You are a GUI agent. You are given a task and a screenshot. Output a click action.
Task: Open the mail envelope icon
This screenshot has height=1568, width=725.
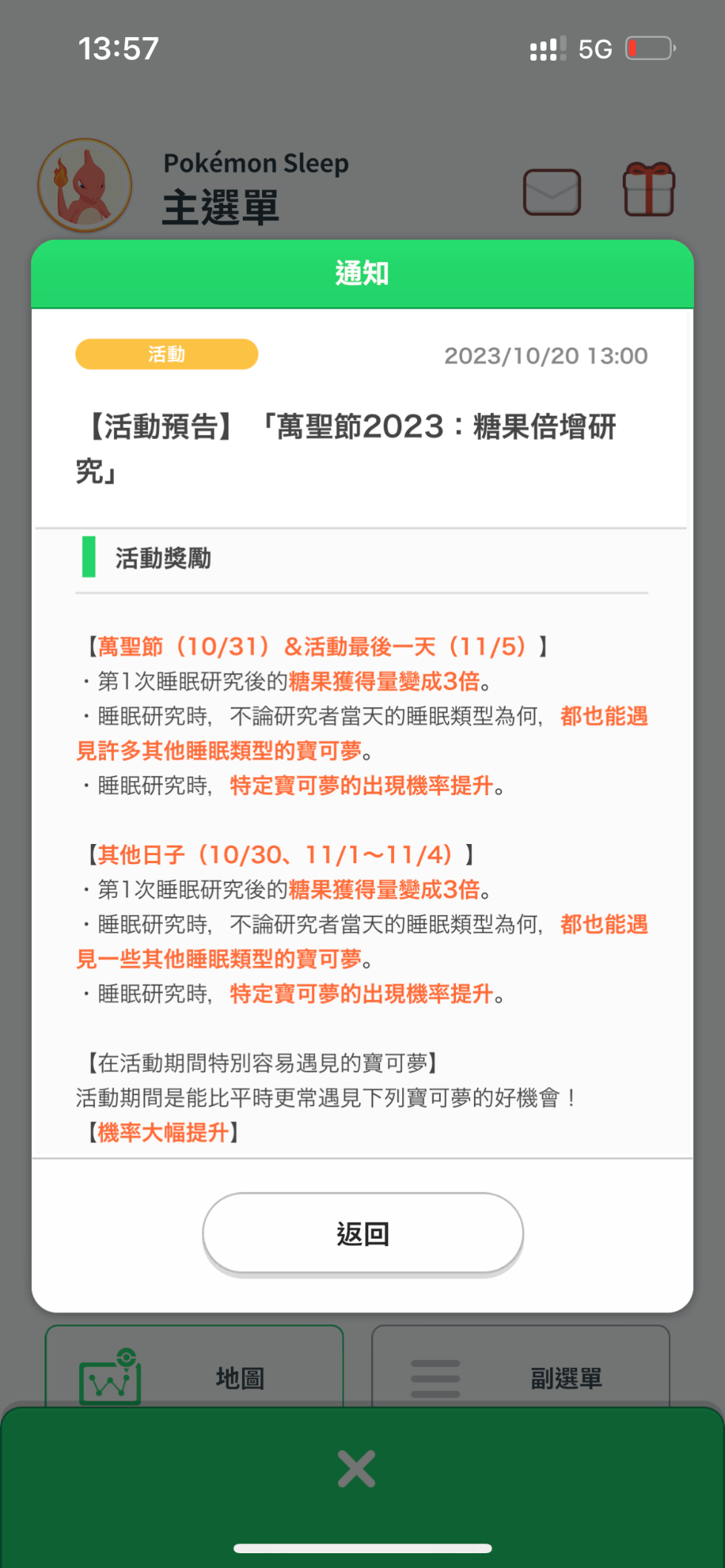(x=552, y=192)
